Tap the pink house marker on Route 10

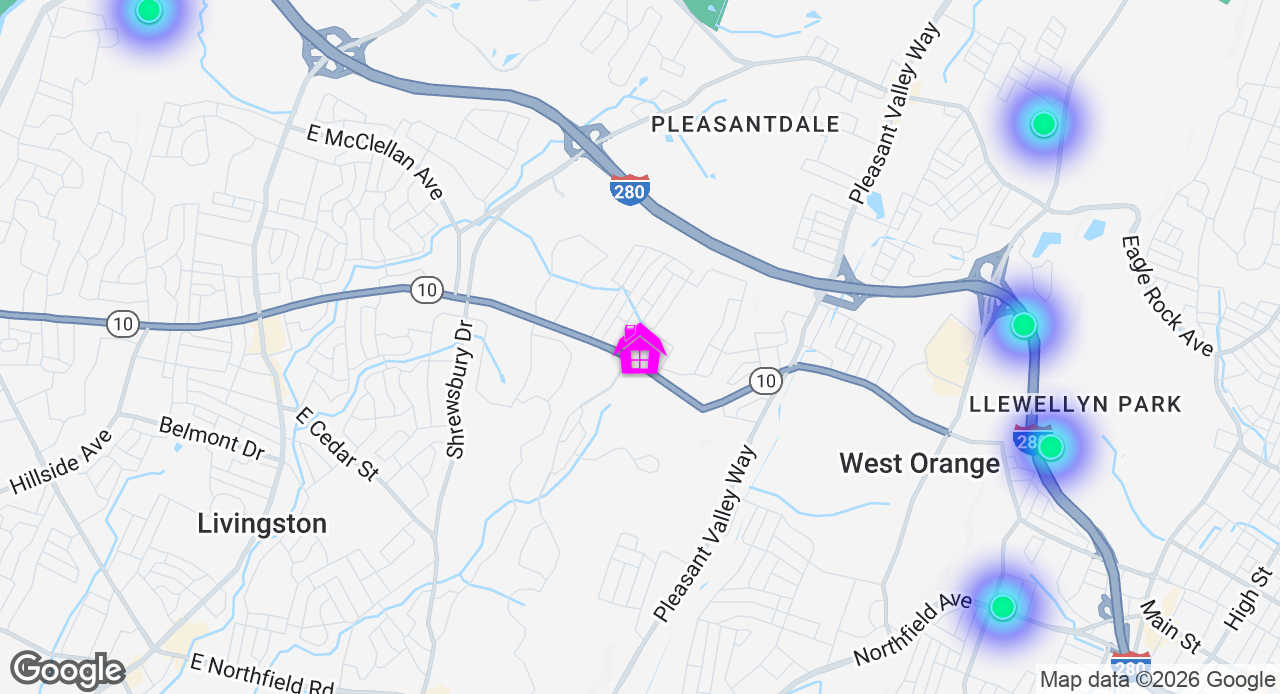click(639, 351)
